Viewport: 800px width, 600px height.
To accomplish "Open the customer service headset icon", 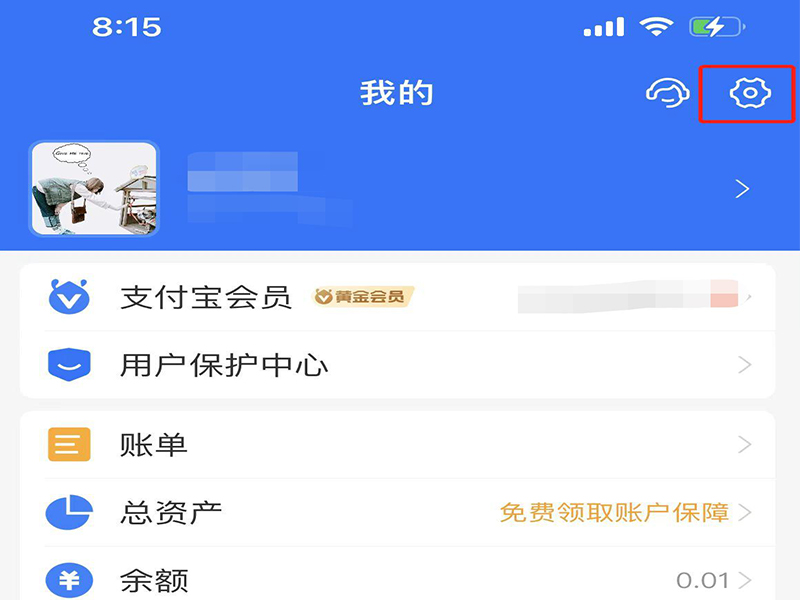I will click(667, 94).
